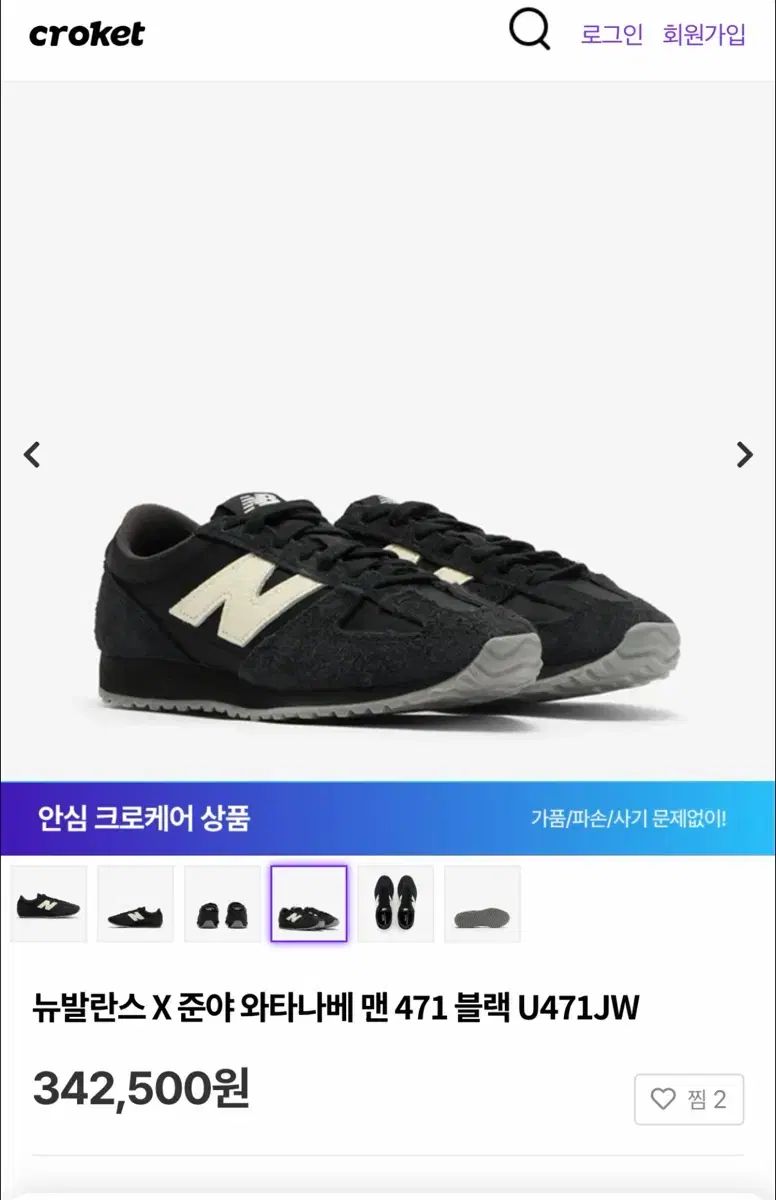Show the previous product image
Image resolution: width=776 pixels, height=1200 pixels.
point(32,455)
